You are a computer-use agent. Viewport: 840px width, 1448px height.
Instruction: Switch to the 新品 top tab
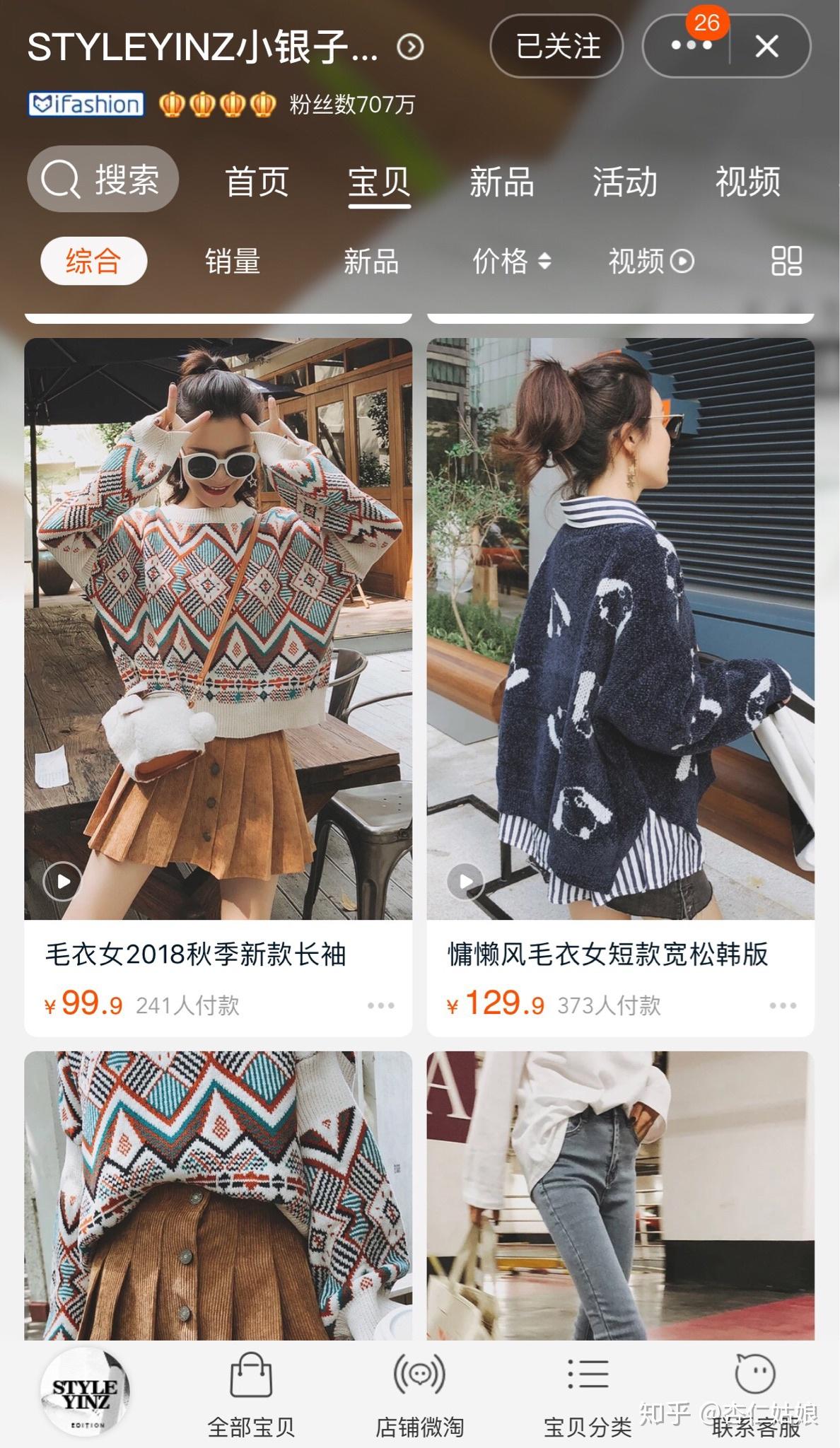tap(502, 182)
